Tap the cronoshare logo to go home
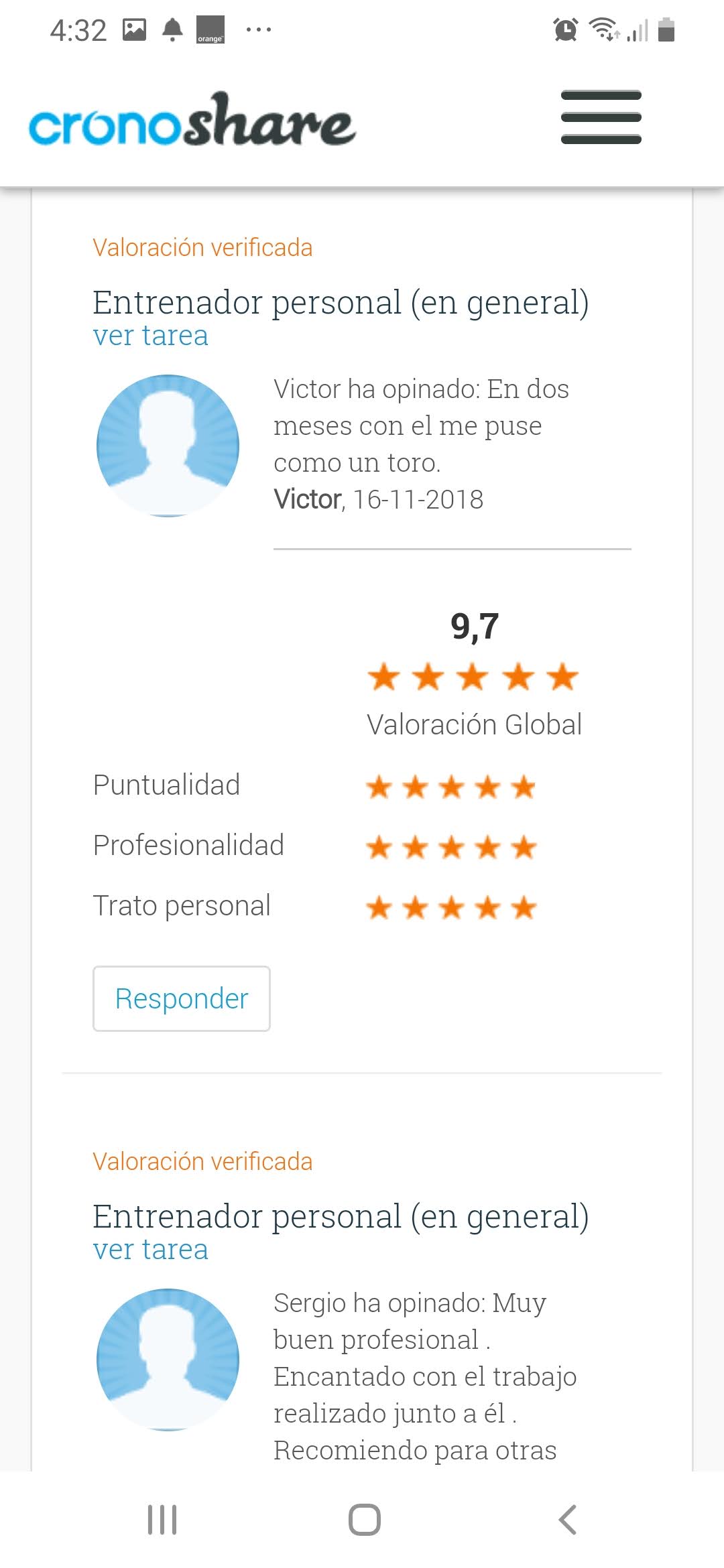Viewport: 724px width, 1568px height. [192, 121]
